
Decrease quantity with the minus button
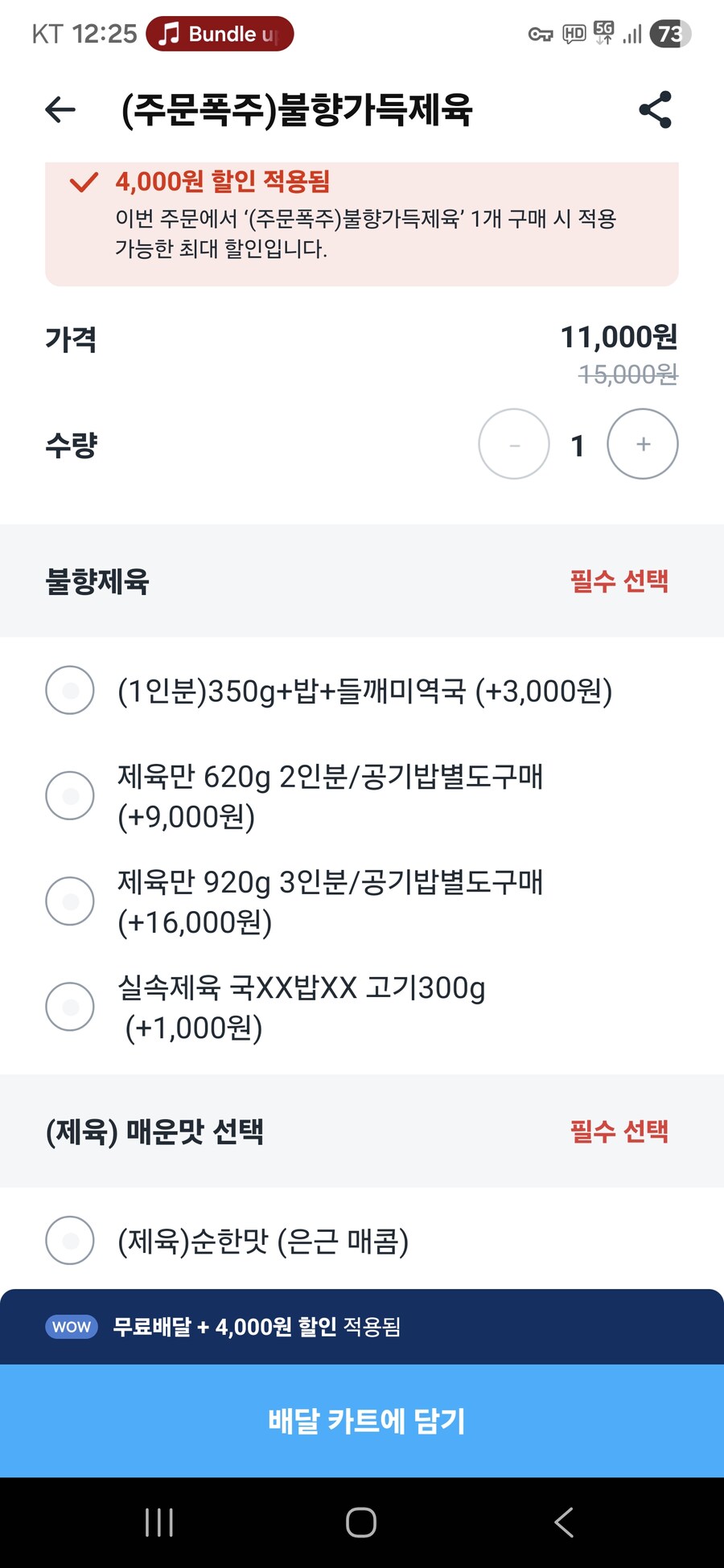[x=513, y=444]
